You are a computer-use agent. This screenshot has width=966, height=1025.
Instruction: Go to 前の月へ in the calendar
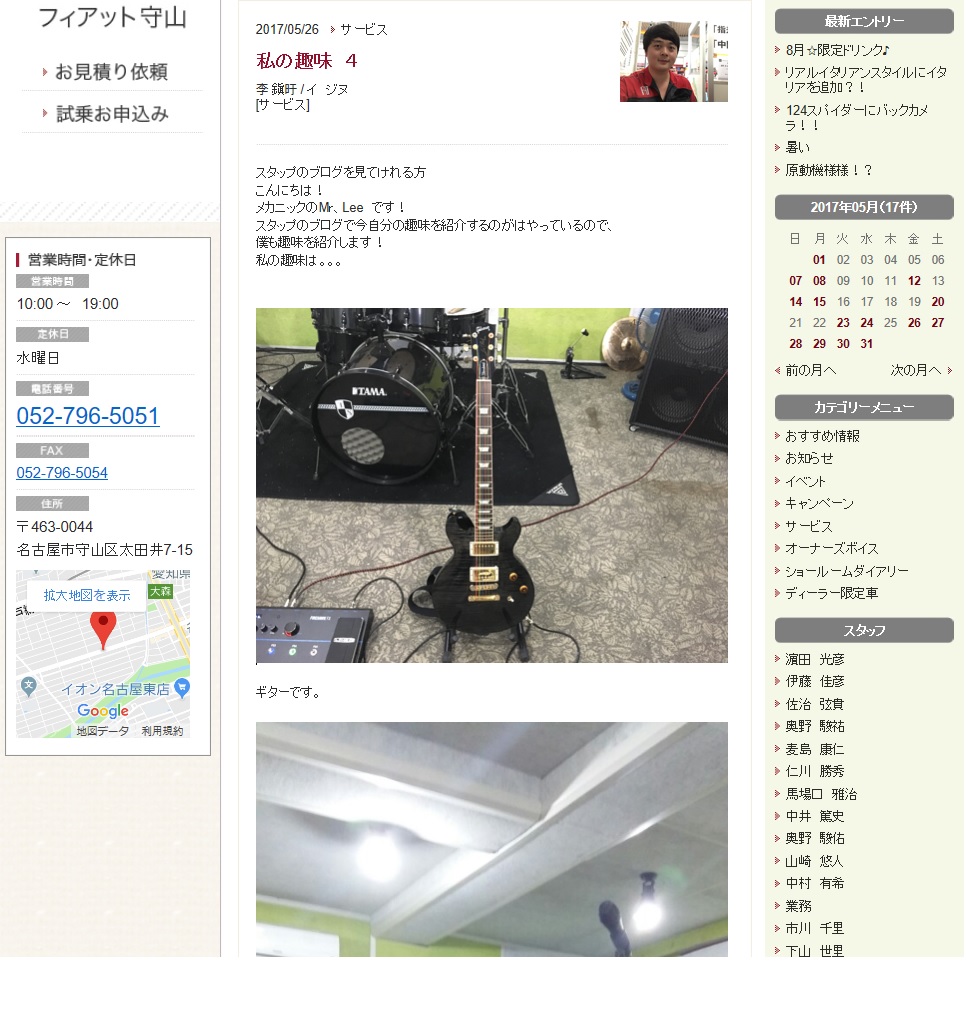click(x=810, y=370)
